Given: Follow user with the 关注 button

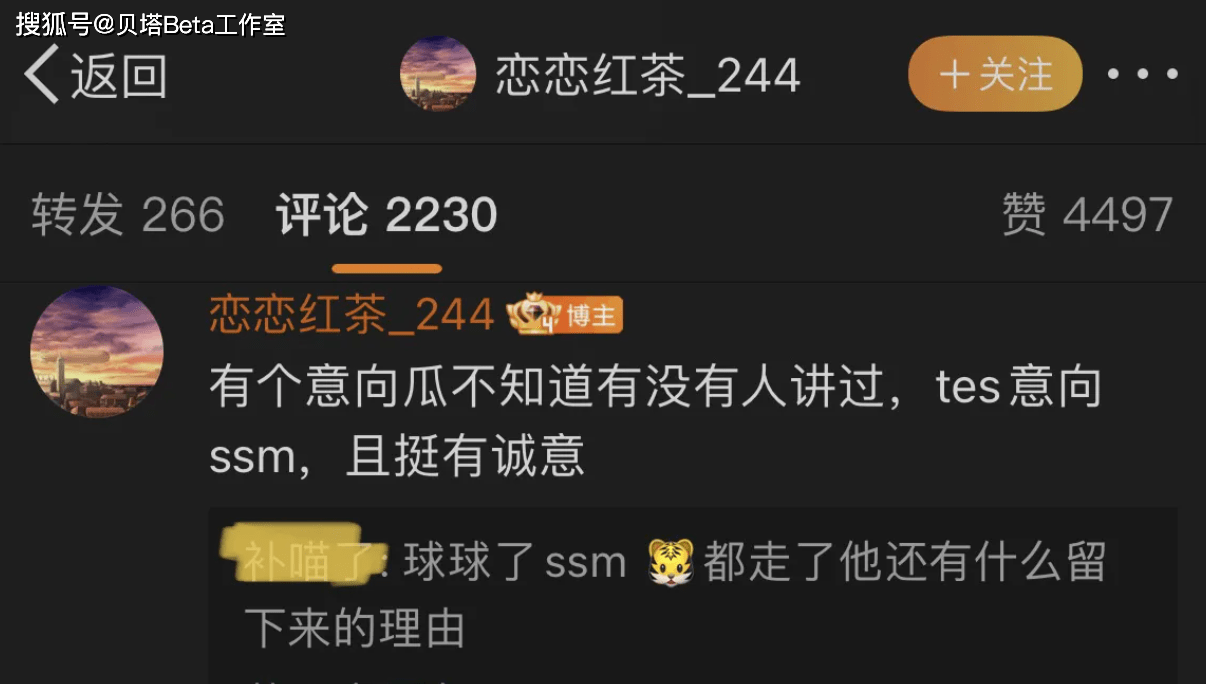Looking at the screenshot, I should pyautogui.click(x=995, y=74).
